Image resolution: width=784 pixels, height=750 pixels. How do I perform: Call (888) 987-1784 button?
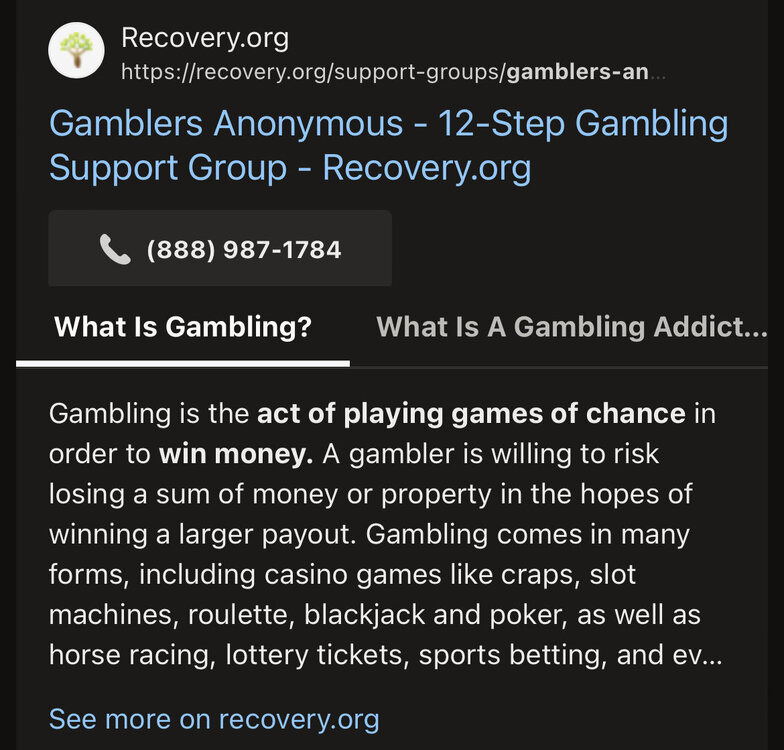(x=220, y=249)
